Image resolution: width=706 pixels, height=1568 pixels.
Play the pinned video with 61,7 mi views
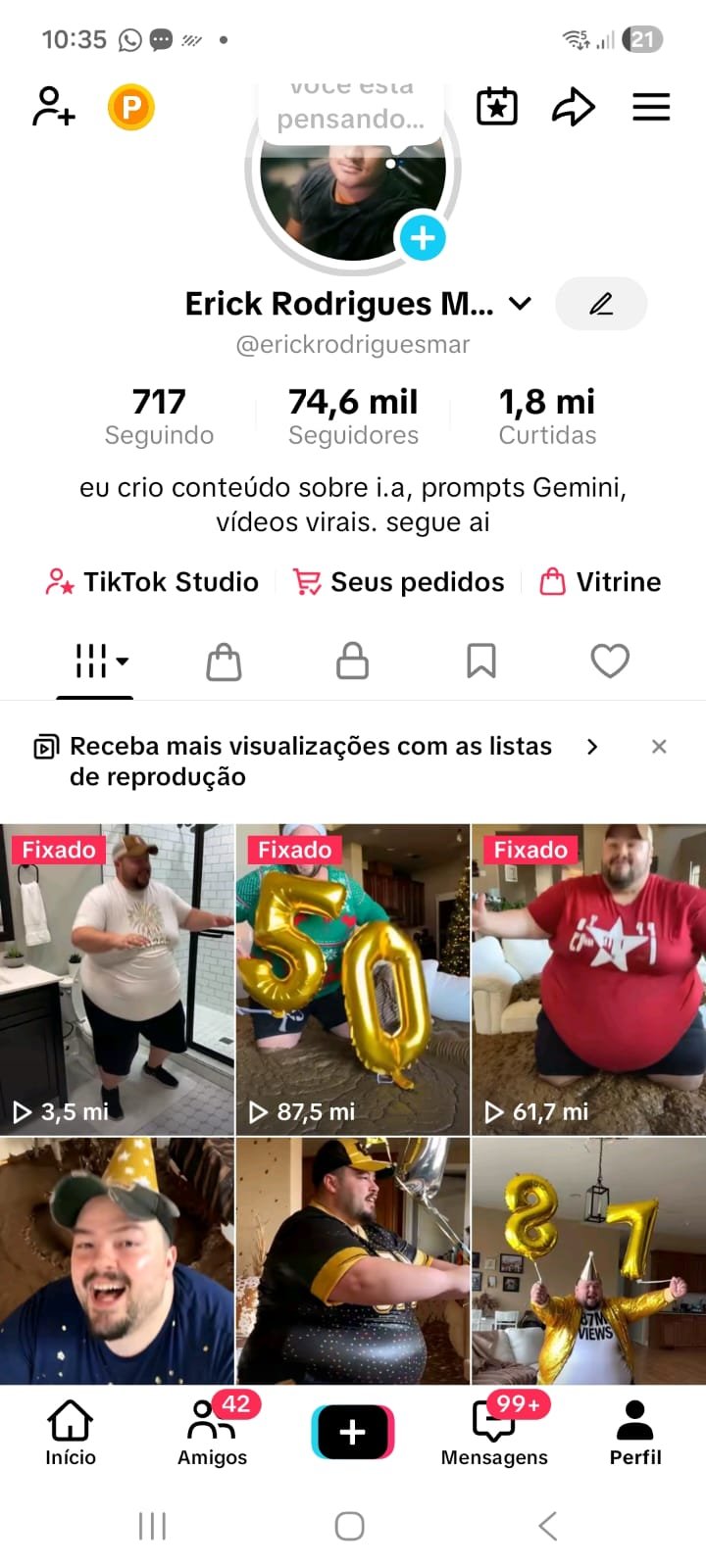click(588, 980)
